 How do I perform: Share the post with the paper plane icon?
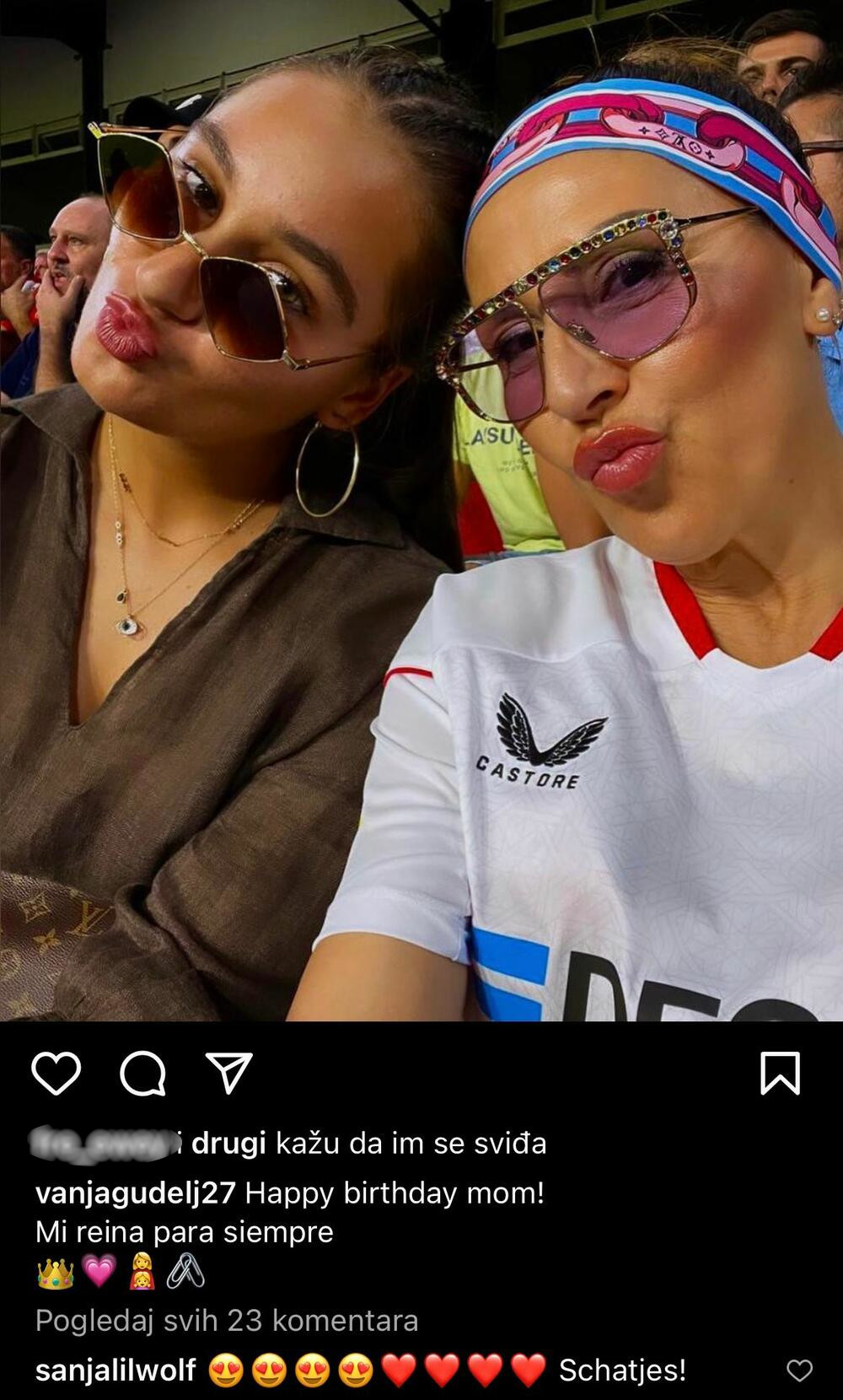point(228,1074)
